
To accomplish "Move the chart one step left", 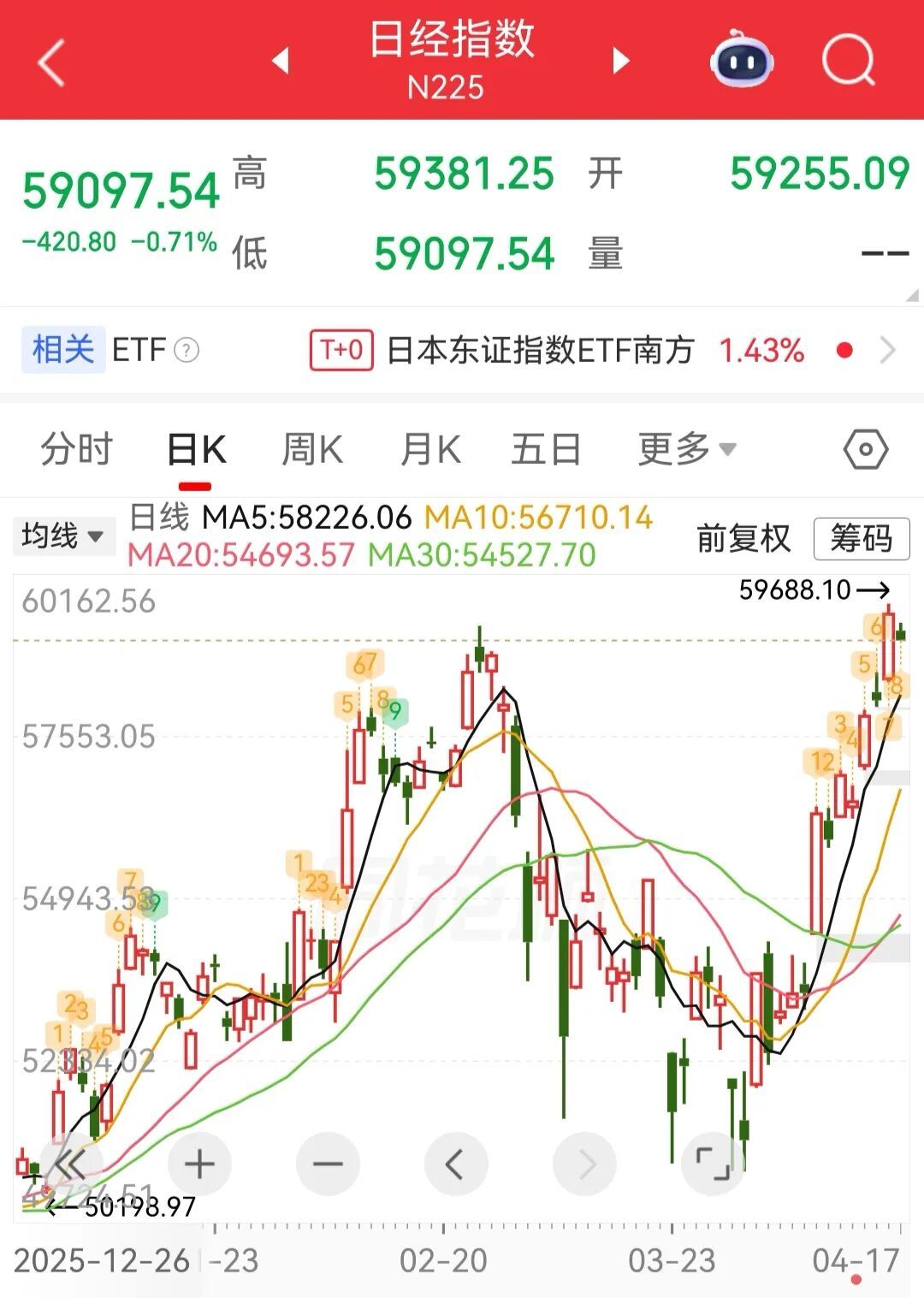I will (455, 1164).
